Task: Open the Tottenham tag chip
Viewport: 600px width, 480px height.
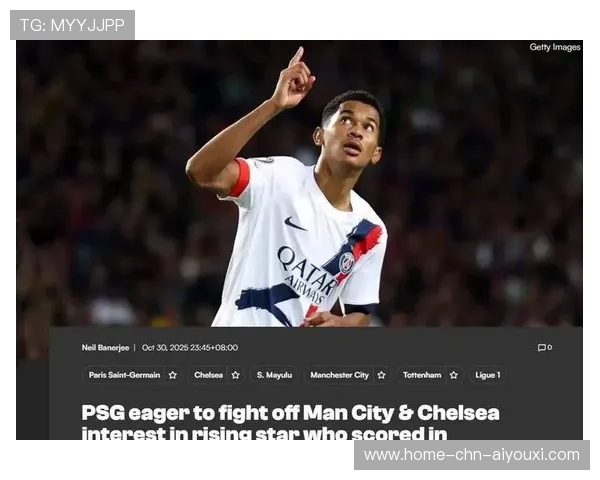Action: pyautogui.click(x=421, y=375)
